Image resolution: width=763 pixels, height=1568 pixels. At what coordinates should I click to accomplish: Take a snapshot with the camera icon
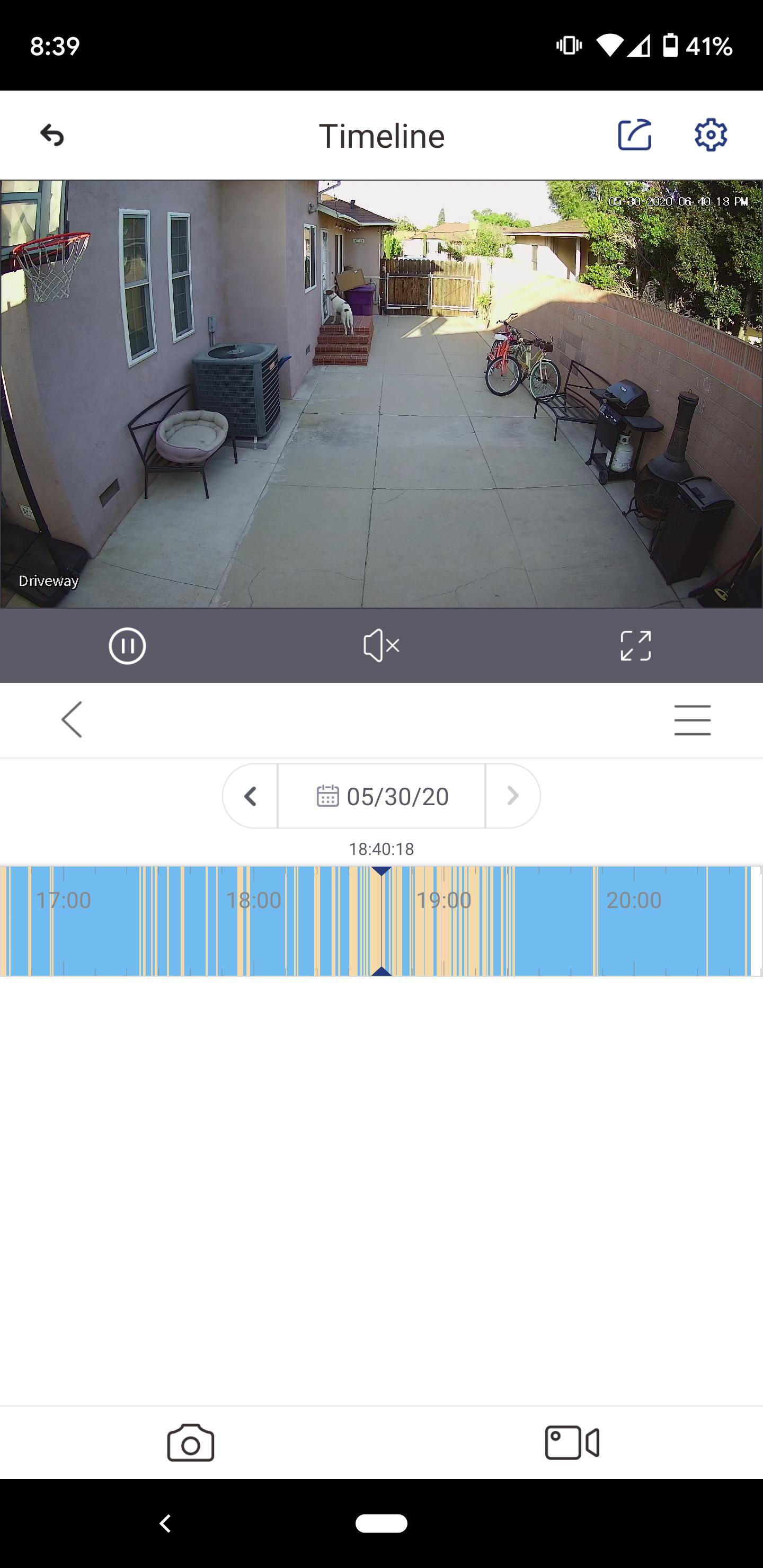(x=191, y=1442)
